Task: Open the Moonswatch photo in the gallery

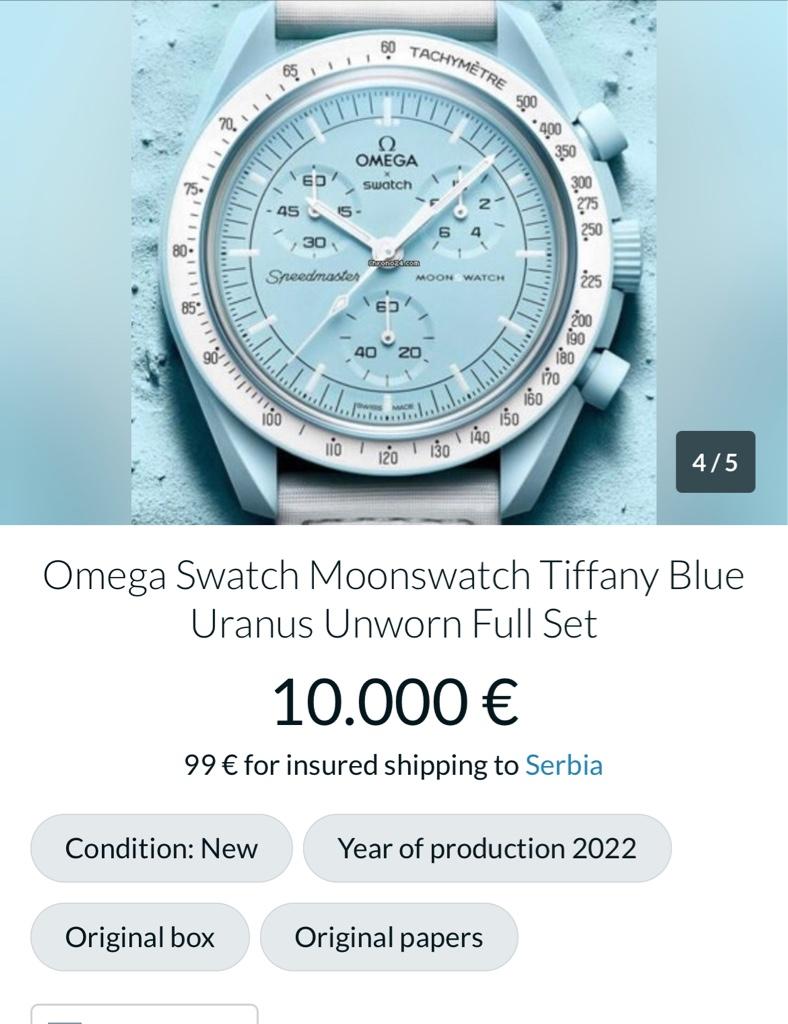Action: tap(393, 262)
